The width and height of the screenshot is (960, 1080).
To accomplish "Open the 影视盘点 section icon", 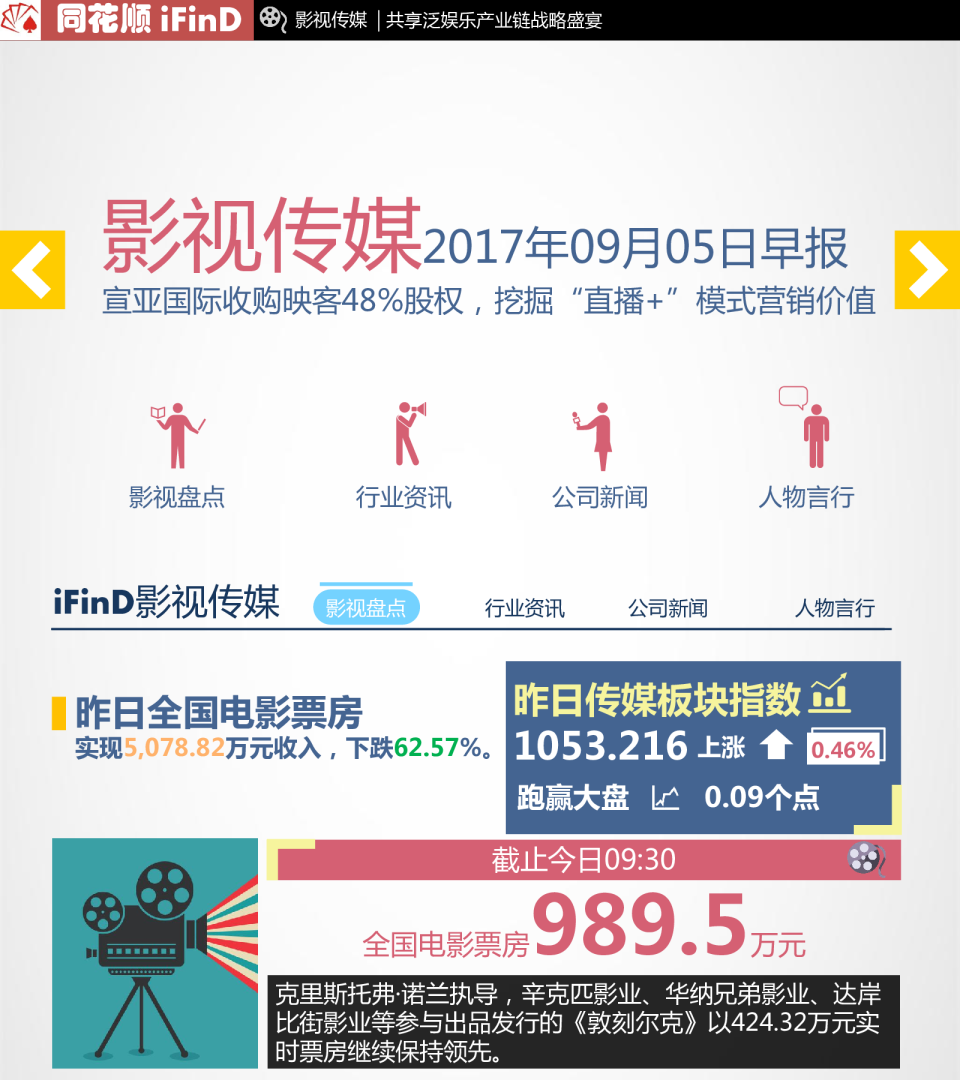I will pos(177,437).
